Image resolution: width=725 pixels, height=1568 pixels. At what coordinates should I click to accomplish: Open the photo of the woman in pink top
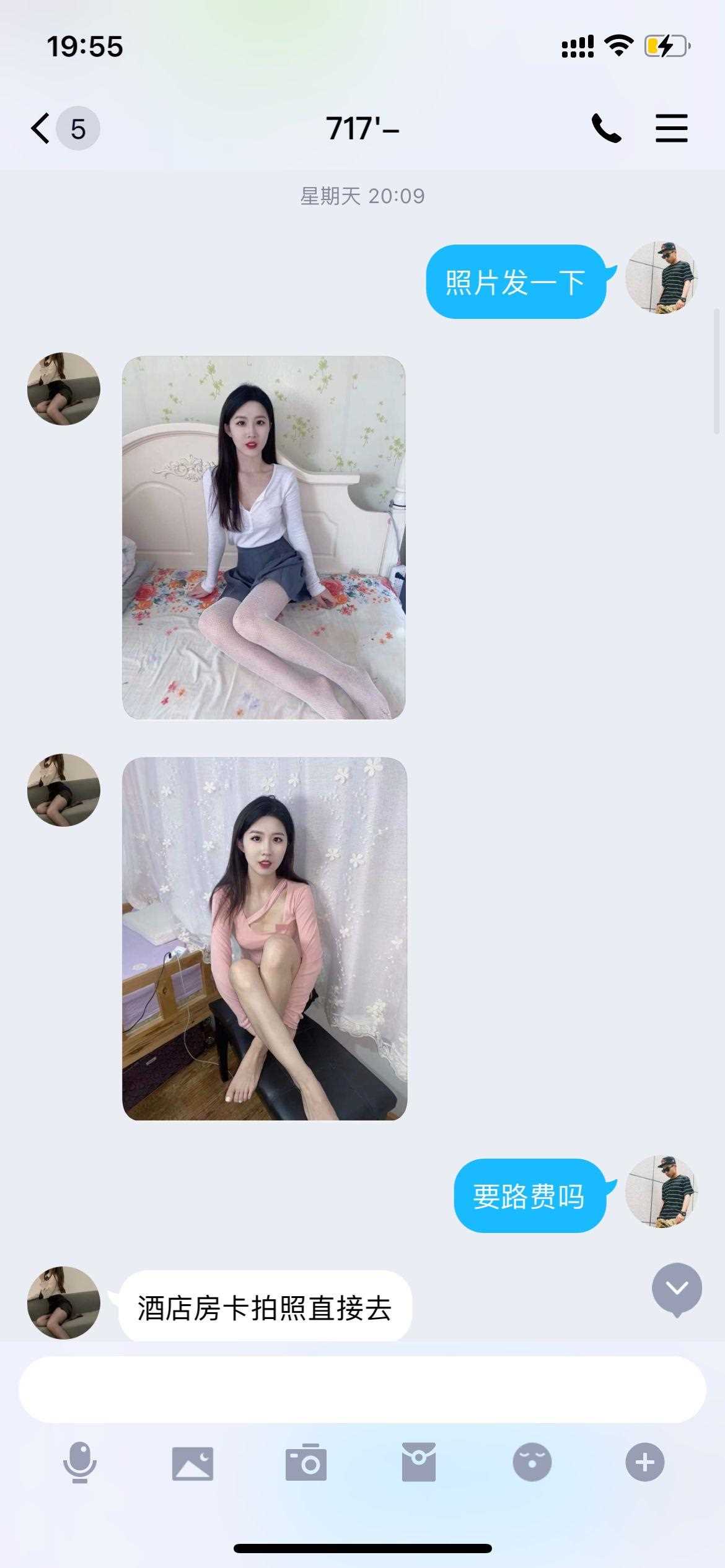265,939
